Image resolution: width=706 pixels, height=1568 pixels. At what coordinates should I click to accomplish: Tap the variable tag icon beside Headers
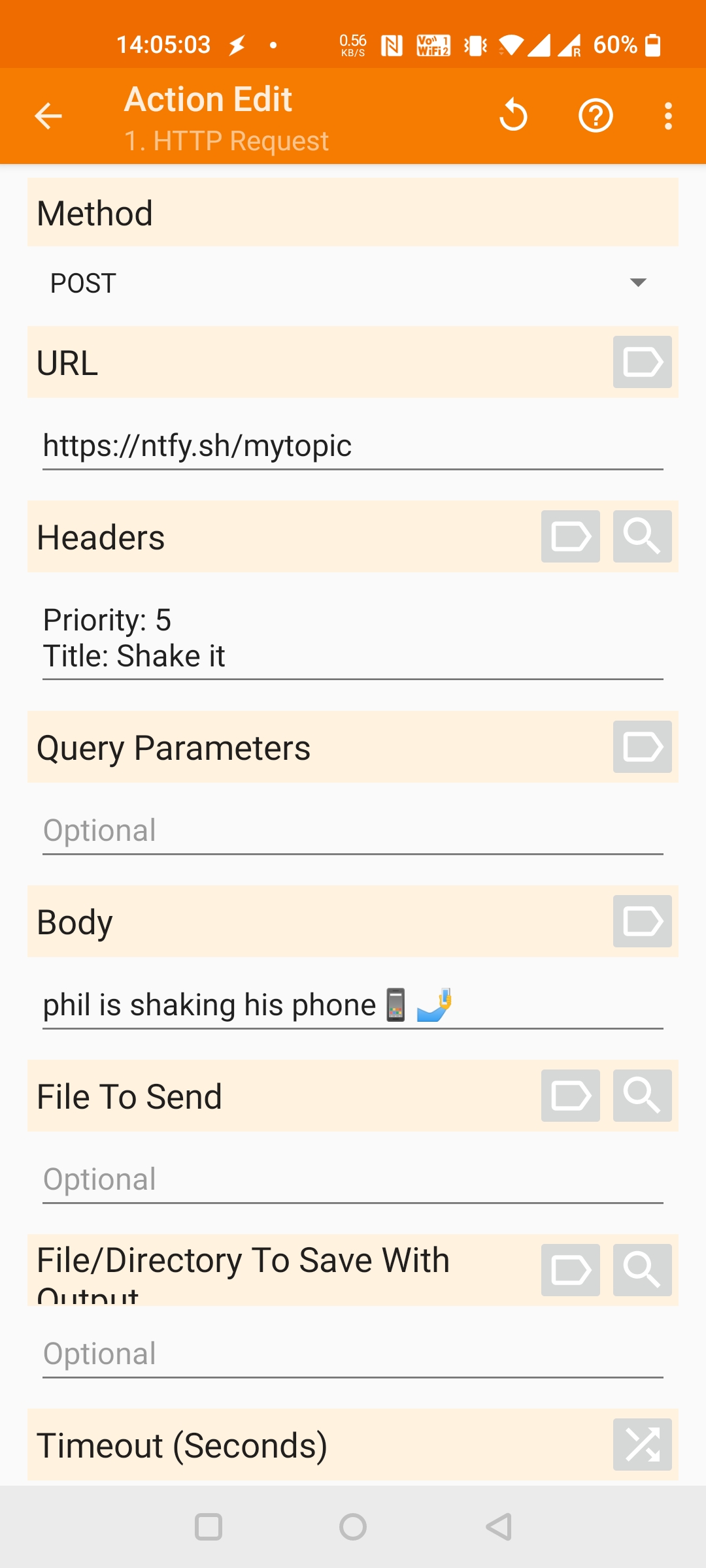coord(570,536)
